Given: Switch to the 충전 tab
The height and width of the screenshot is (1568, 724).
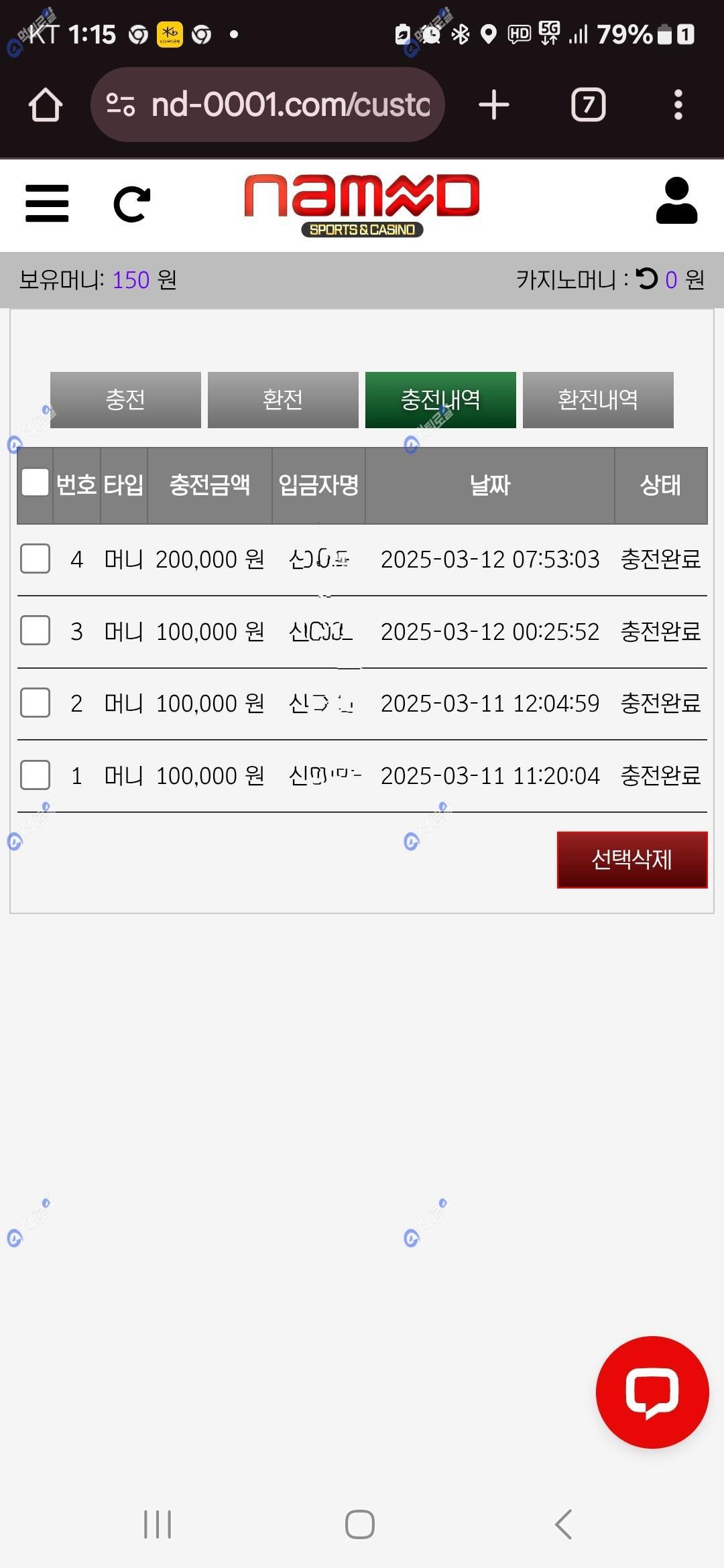Looking at the screenshot, I should click(x=125, y=400).
